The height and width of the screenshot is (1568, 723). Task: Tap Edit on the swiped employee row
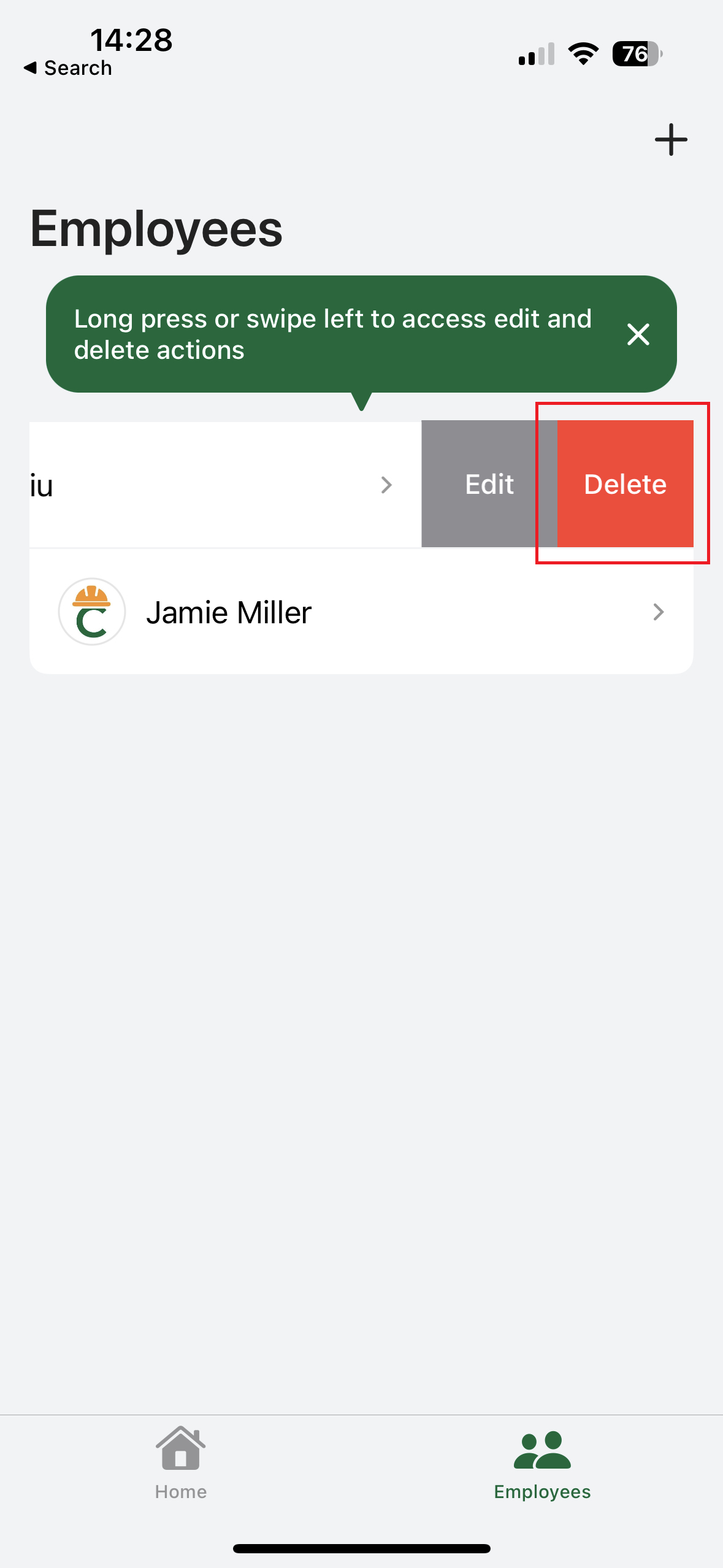[x=489, y=484]
